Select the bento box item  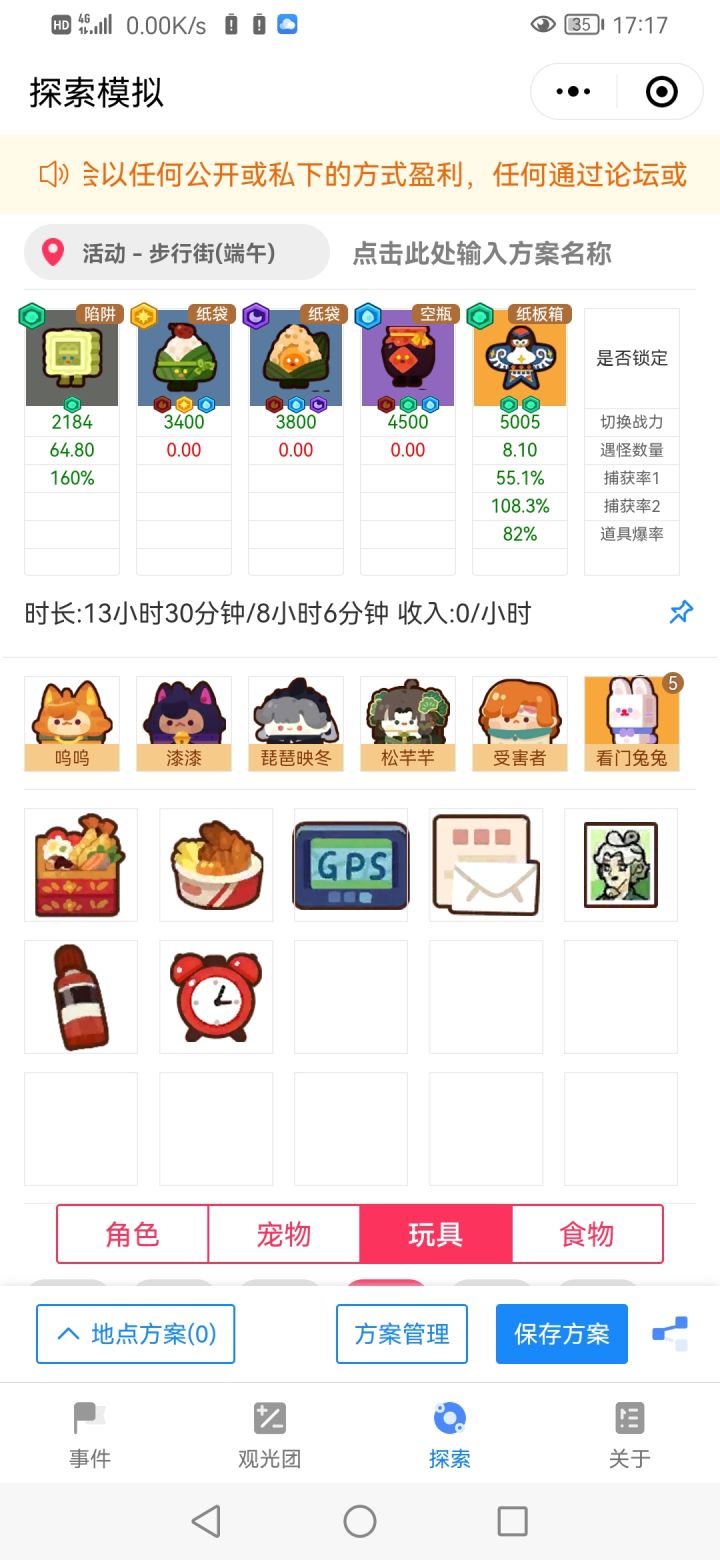point(80,864)
